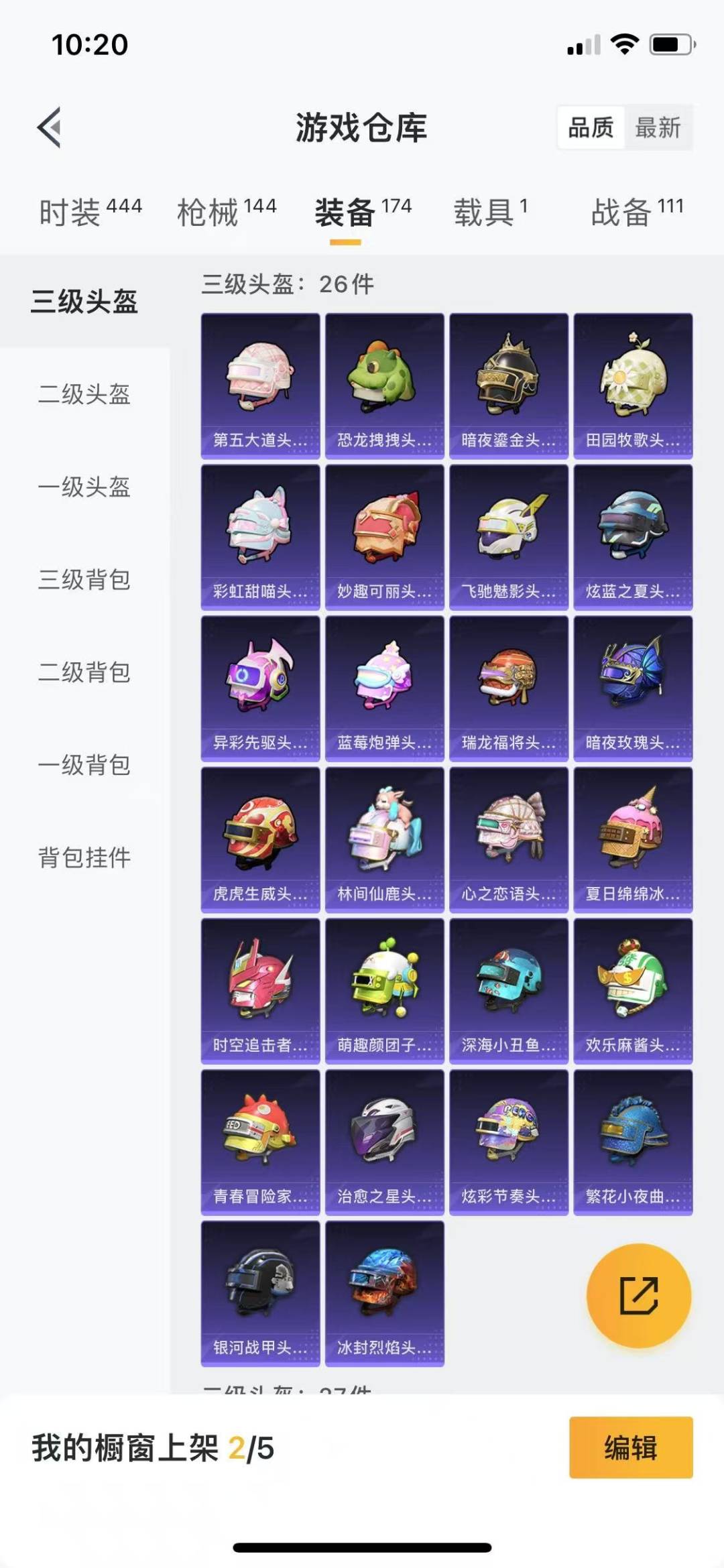
Task: View the 恐龙拽拽 helmet item
Action: click(x=385, y=385)
